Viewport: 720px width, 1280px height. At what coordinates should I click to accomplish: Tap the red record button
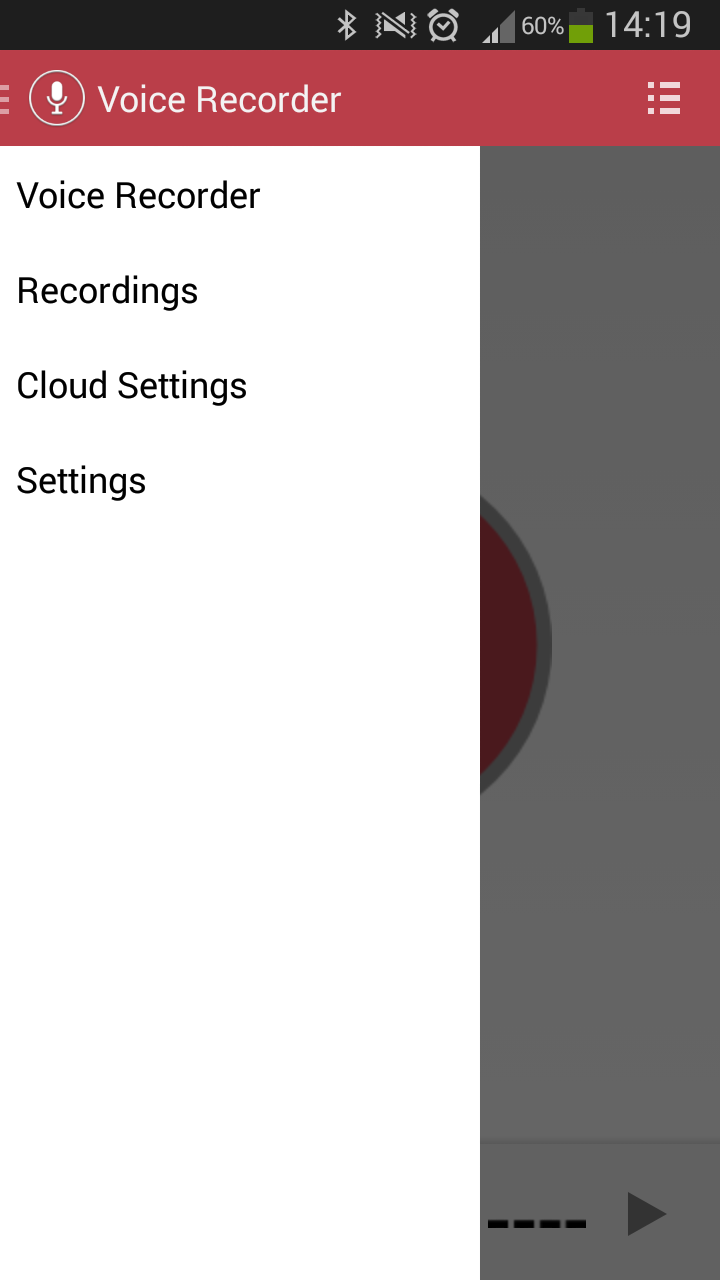coord(512,645)
